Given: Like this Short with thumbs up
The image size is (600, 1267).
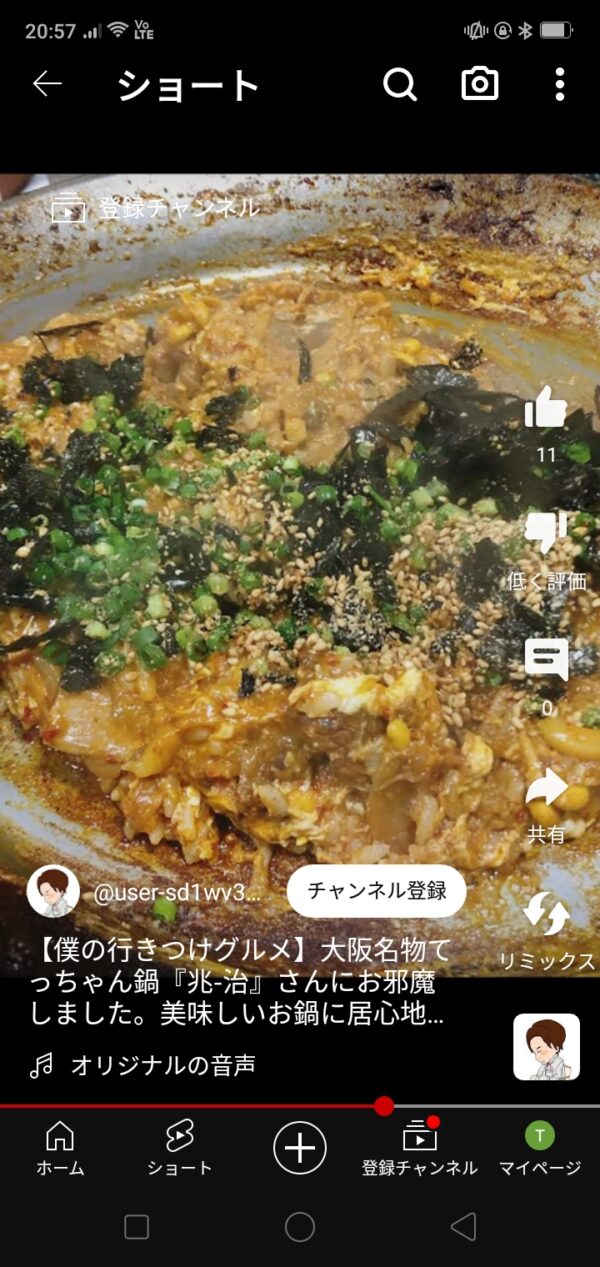Looking at the screenshot, I should tap(546, 410).
